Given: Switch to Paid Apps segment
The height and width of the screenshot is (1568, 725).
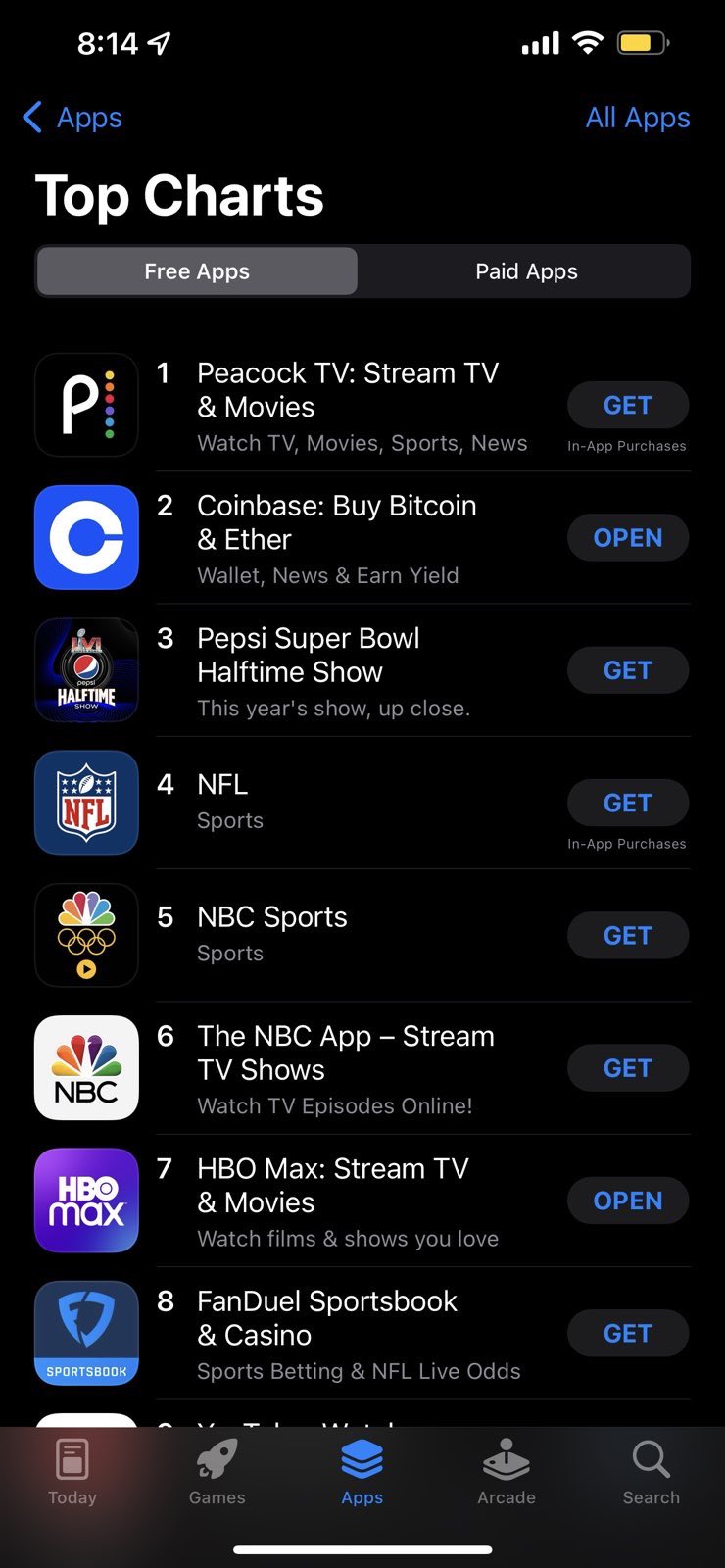Looking at the screenshot, I should [526, 271].
